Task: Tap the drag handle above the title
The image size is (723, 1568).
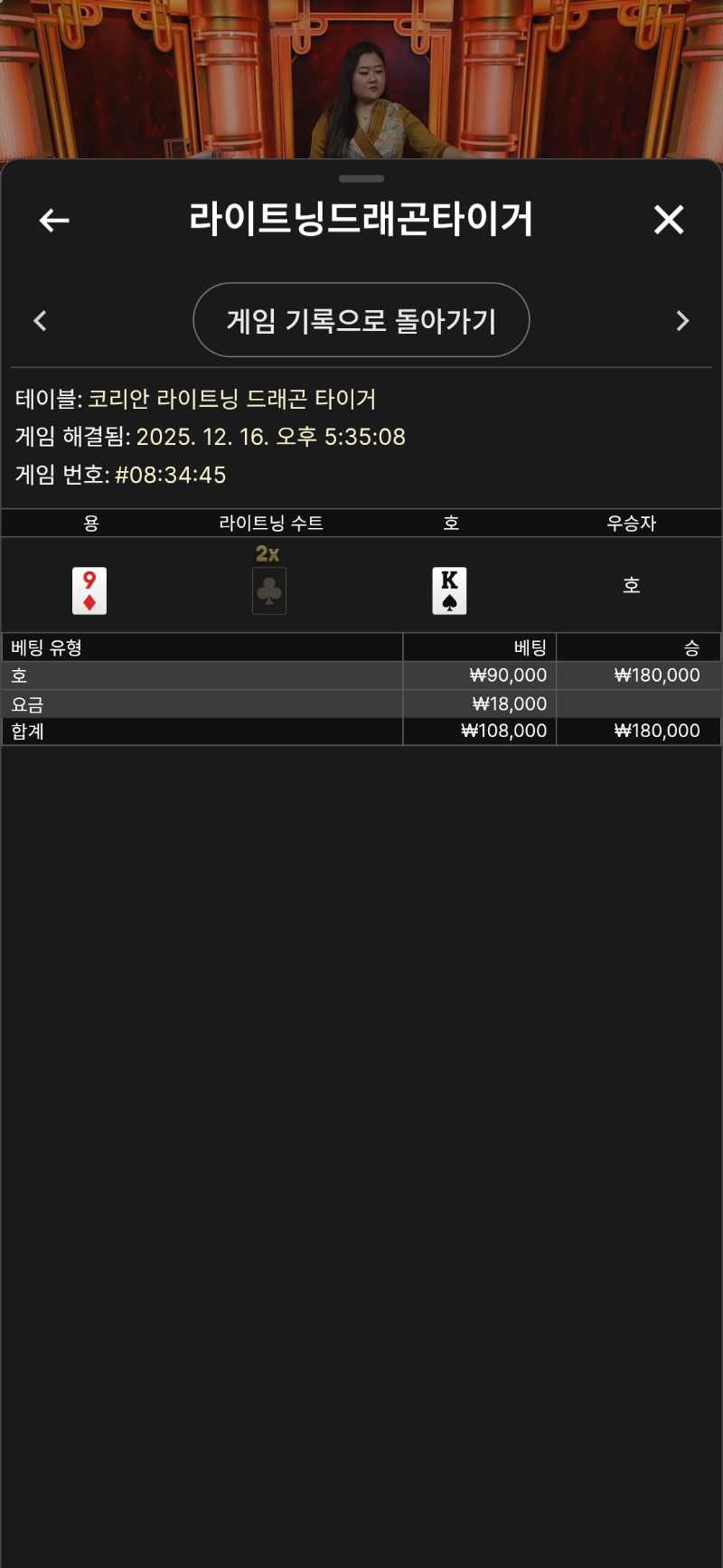Action: [361, 178]
